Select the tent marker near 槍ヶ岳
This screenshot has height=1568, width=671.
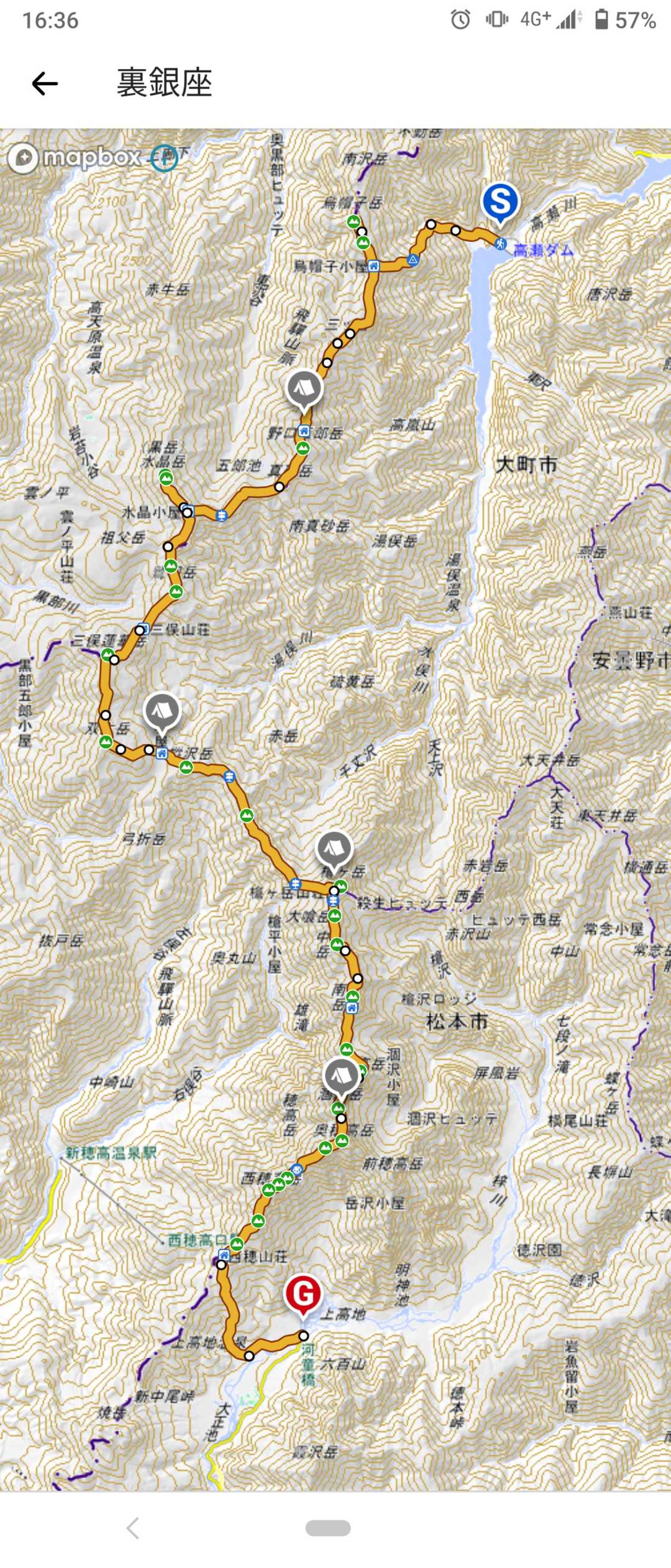tap(334, 847)
